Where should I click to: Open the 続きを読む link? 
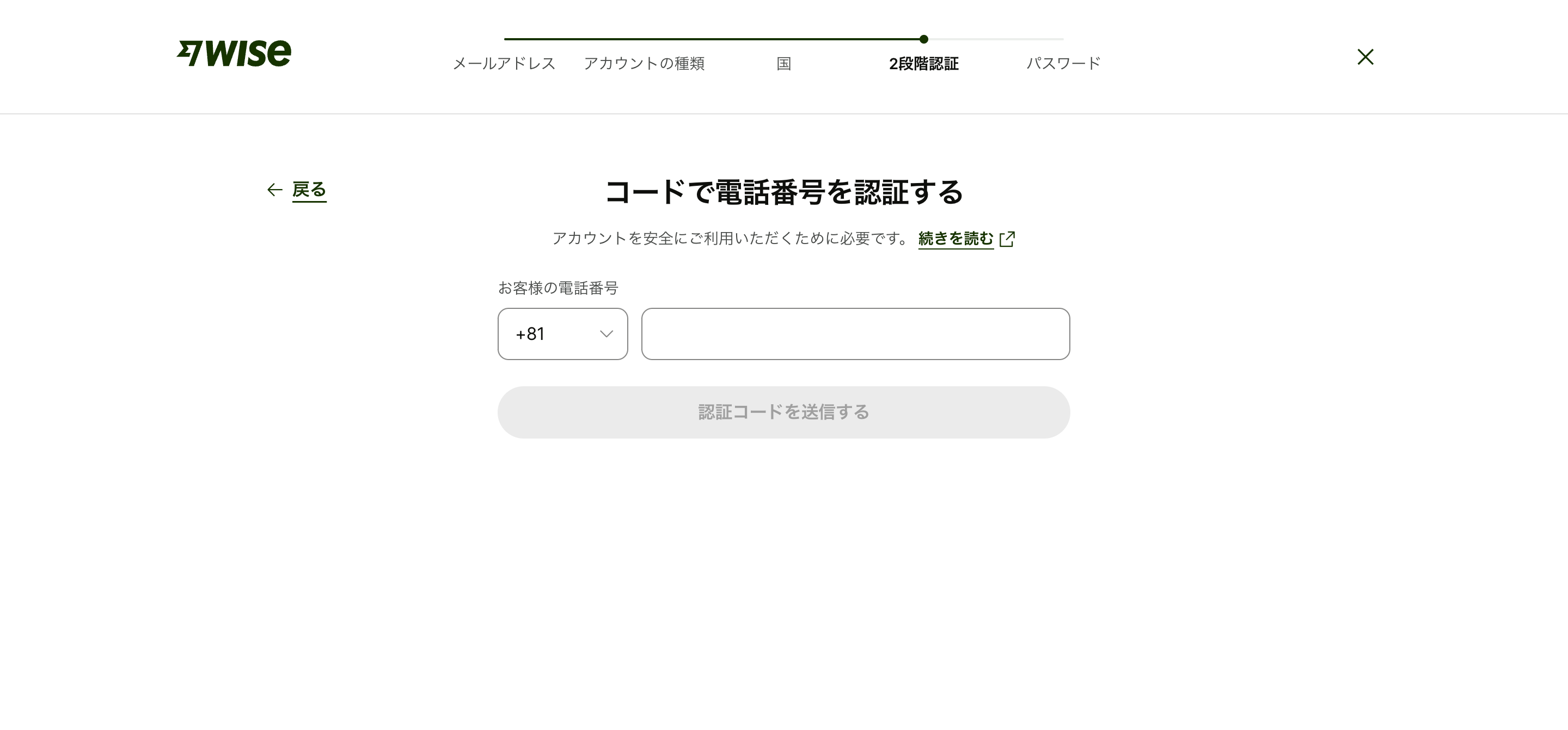(955, 239)
